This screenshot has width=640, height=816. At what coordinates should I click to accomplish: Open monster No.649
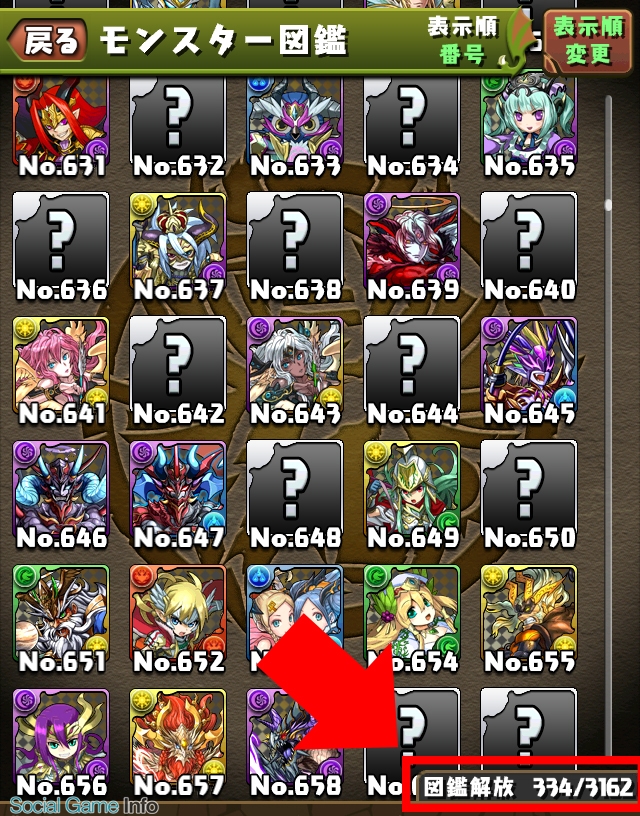pyautogui.click(x=411, y=488)
